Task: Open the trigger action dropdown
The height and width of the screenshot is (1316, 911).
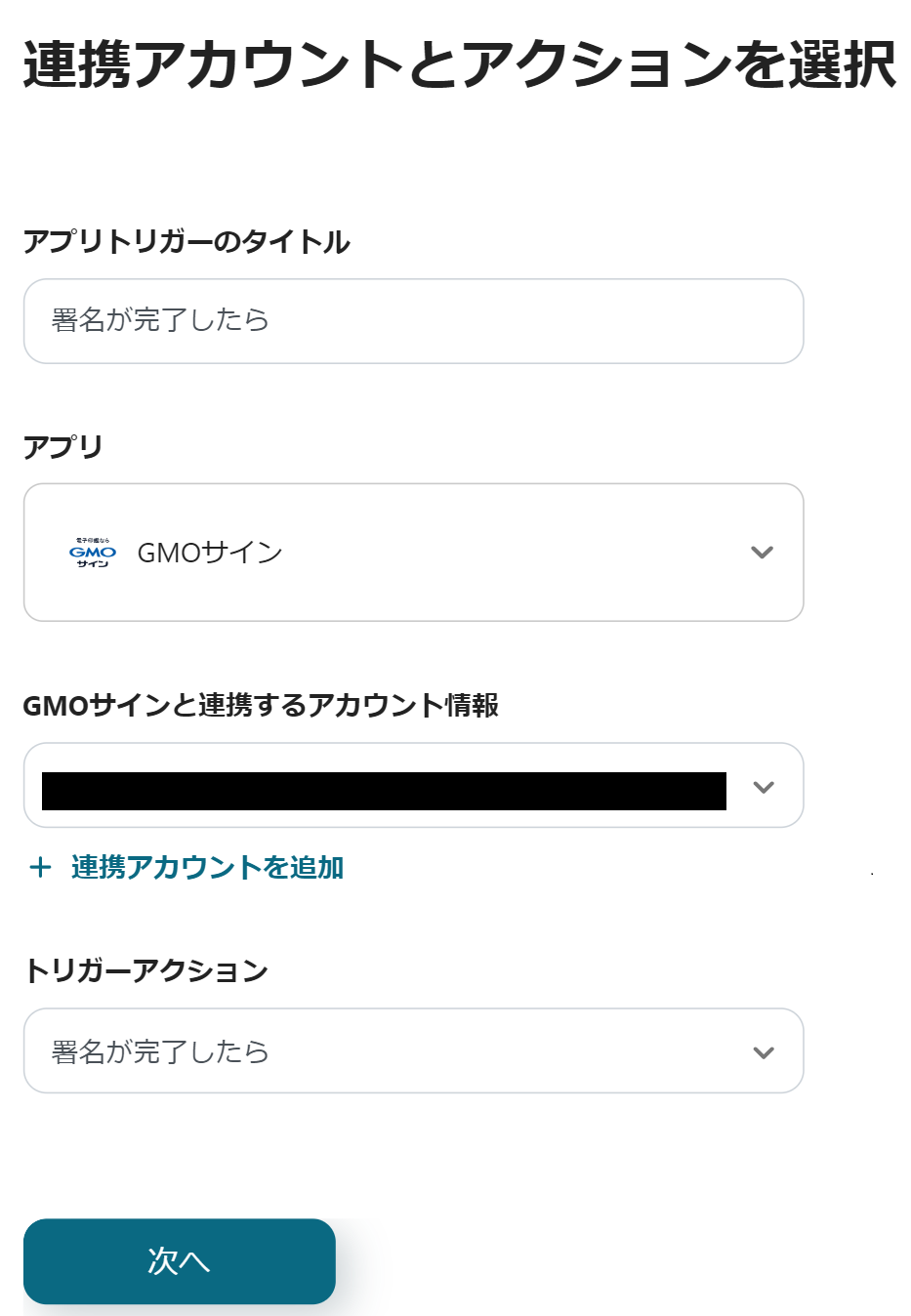Action: (x=413, y=1051)
